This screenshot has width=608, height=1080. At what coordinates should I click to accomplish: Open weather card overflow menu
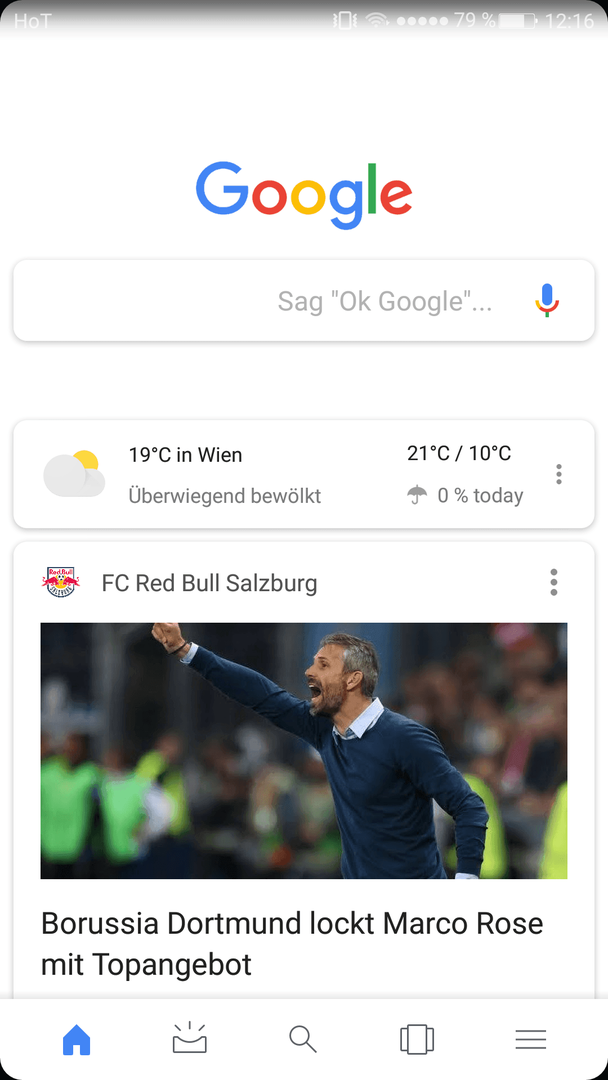[x=559, y=474]
